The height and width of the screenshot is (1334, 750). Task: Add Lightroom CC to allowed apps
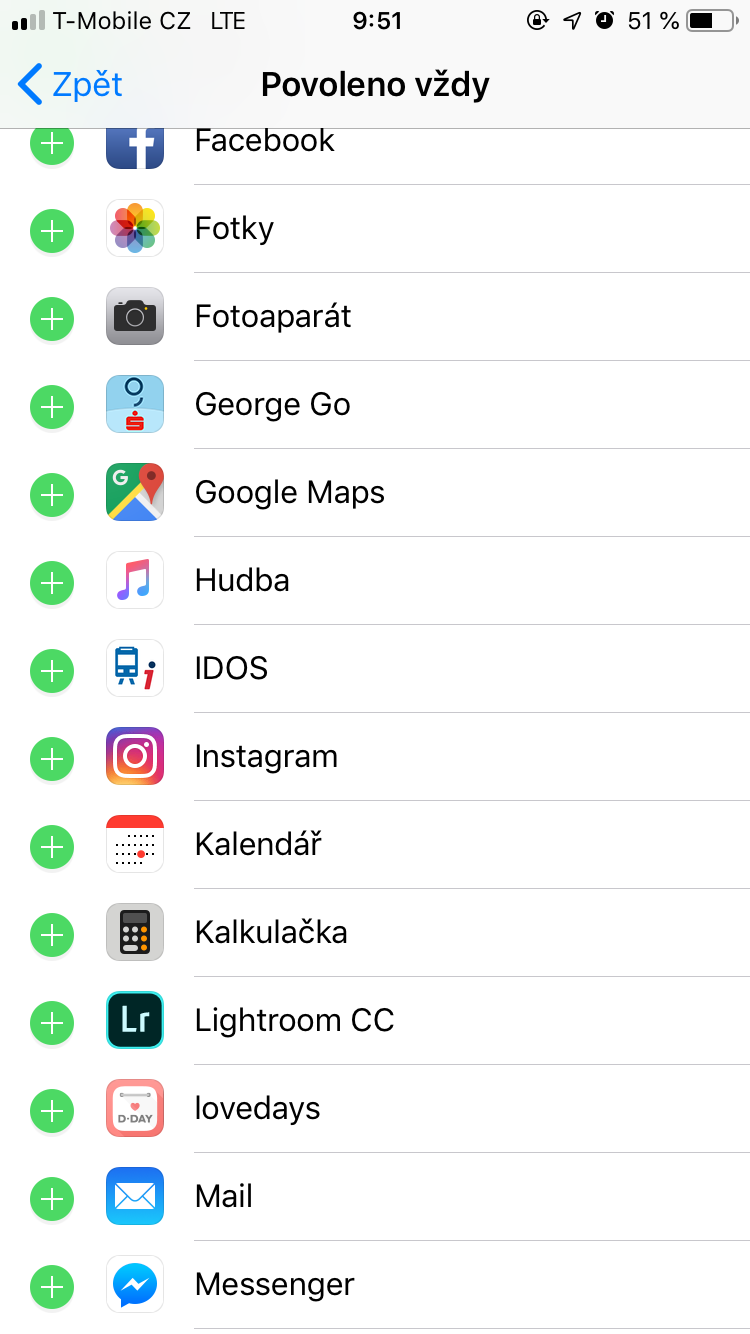[52, 1023]
